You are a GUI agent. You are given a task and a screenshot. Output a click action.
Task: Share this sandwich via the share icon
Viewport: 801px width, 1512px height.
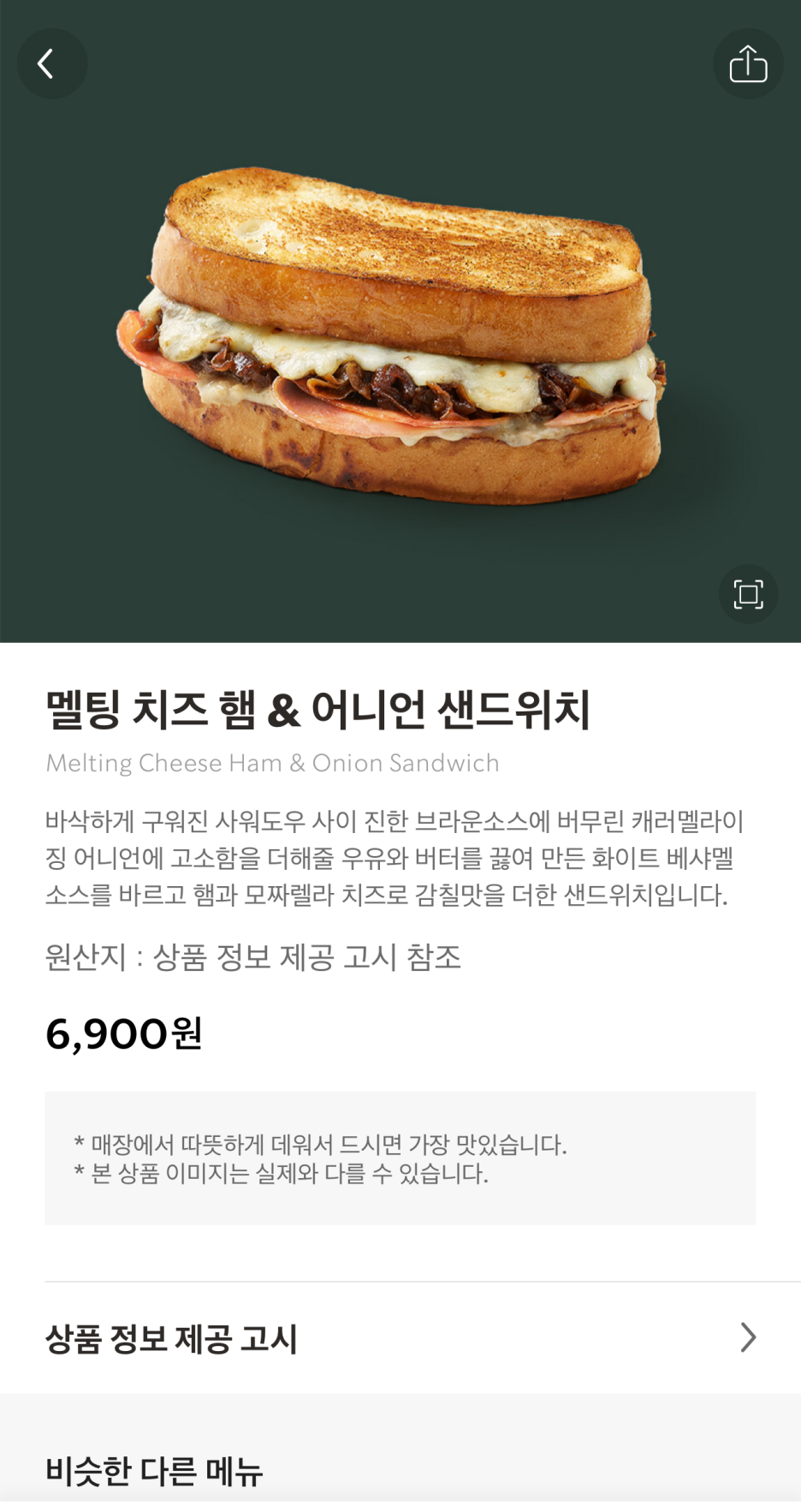pyautogui.click(x=748, y=64)
